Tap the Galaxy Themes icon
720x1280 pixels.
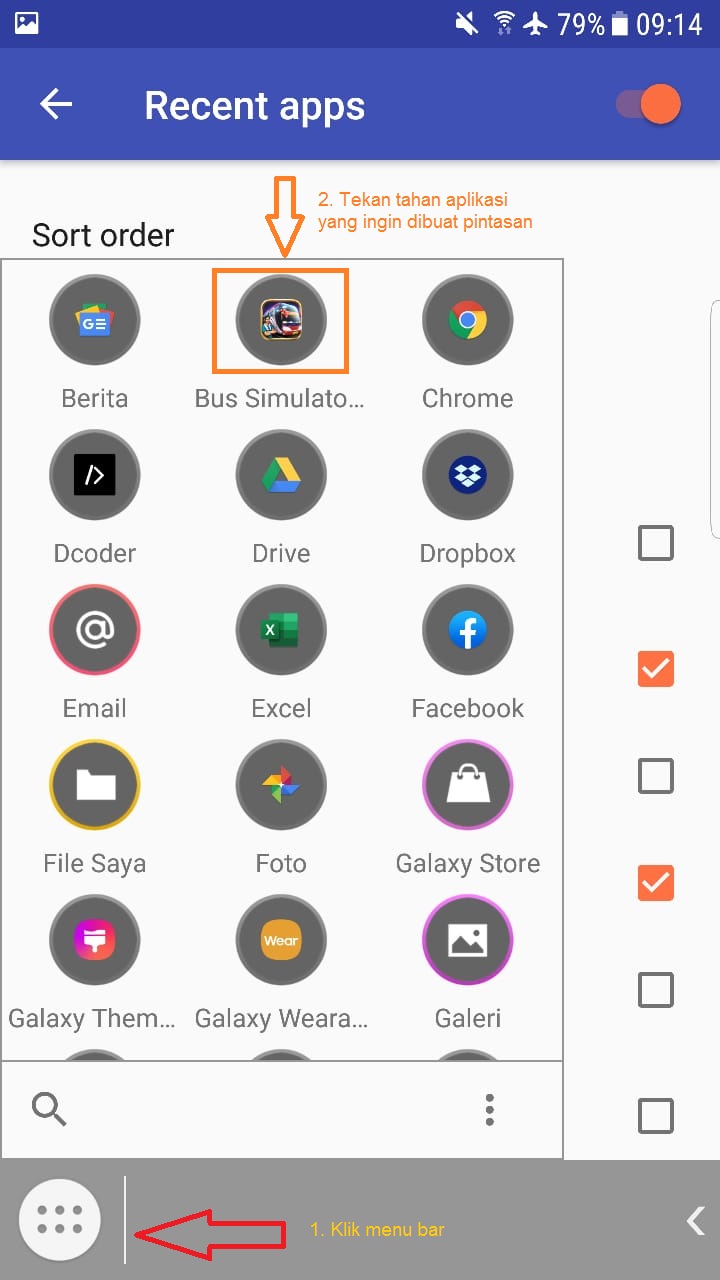point(95,941)
